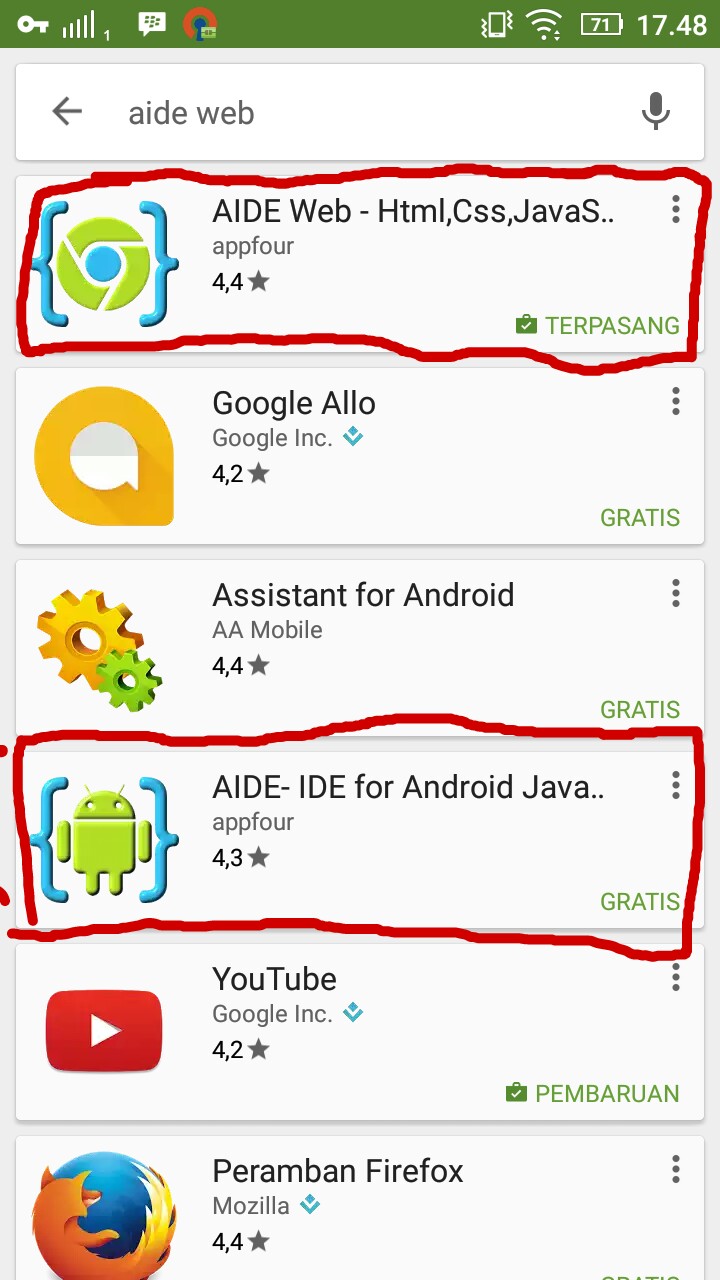Open overflow menu for YouTube
Image resolution: width=720 pixels, height=1280 pixels.
click(x=676, y=977)
